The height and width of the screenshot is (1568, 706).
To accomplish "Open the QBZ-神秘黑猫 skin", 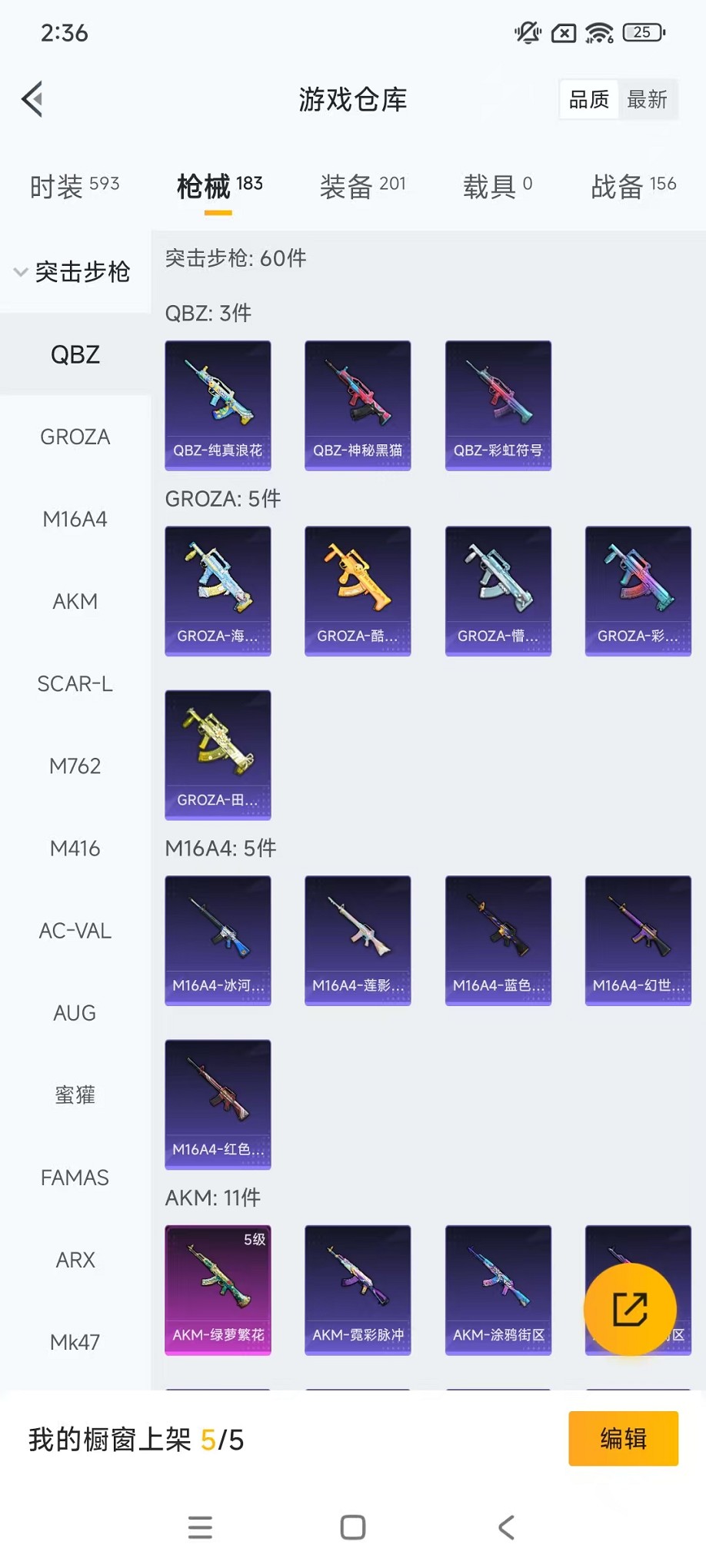I will coord(358,405).
